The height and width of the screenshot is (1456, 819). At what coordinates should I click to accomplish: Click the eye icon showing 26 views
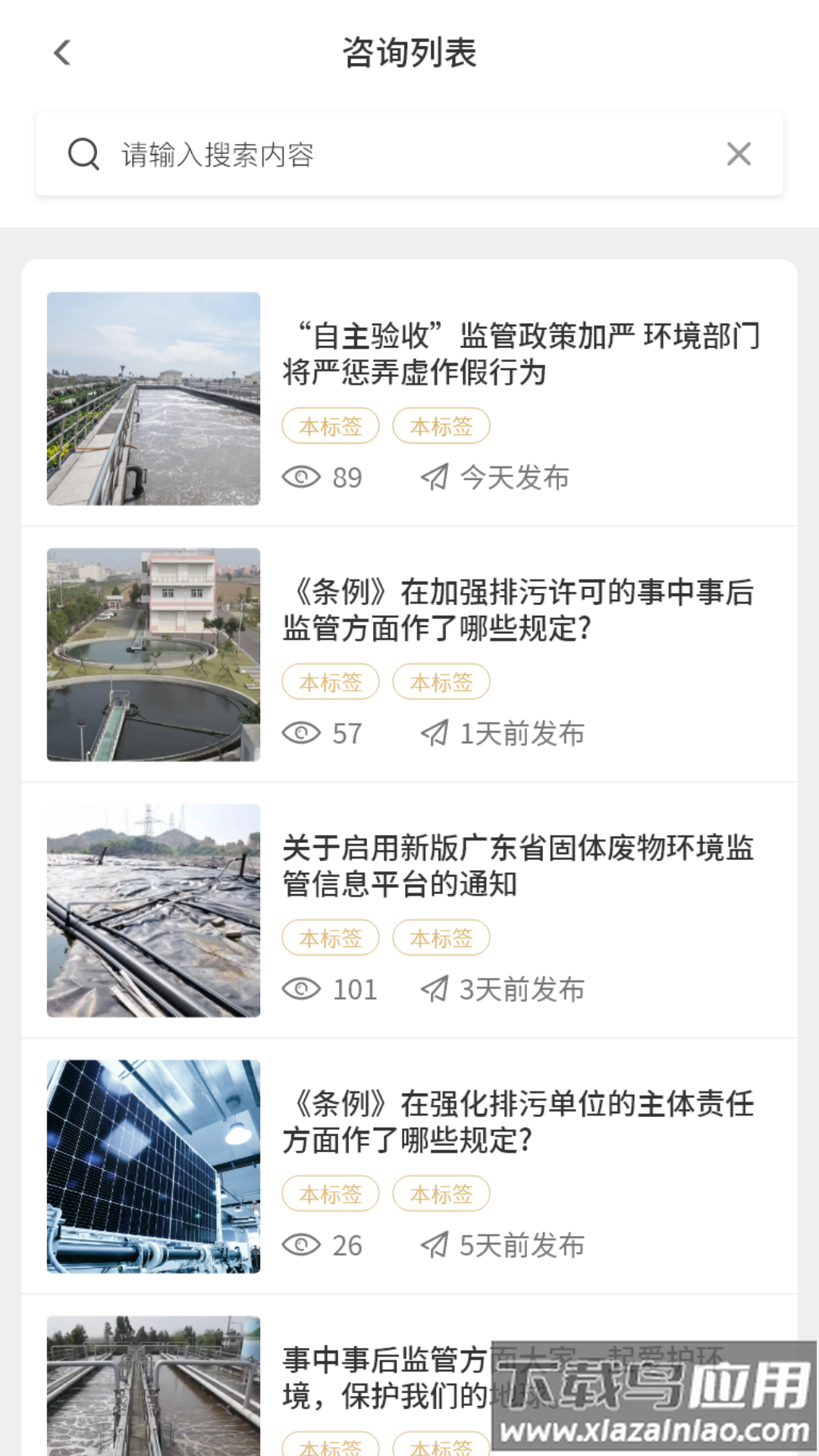303,1244
